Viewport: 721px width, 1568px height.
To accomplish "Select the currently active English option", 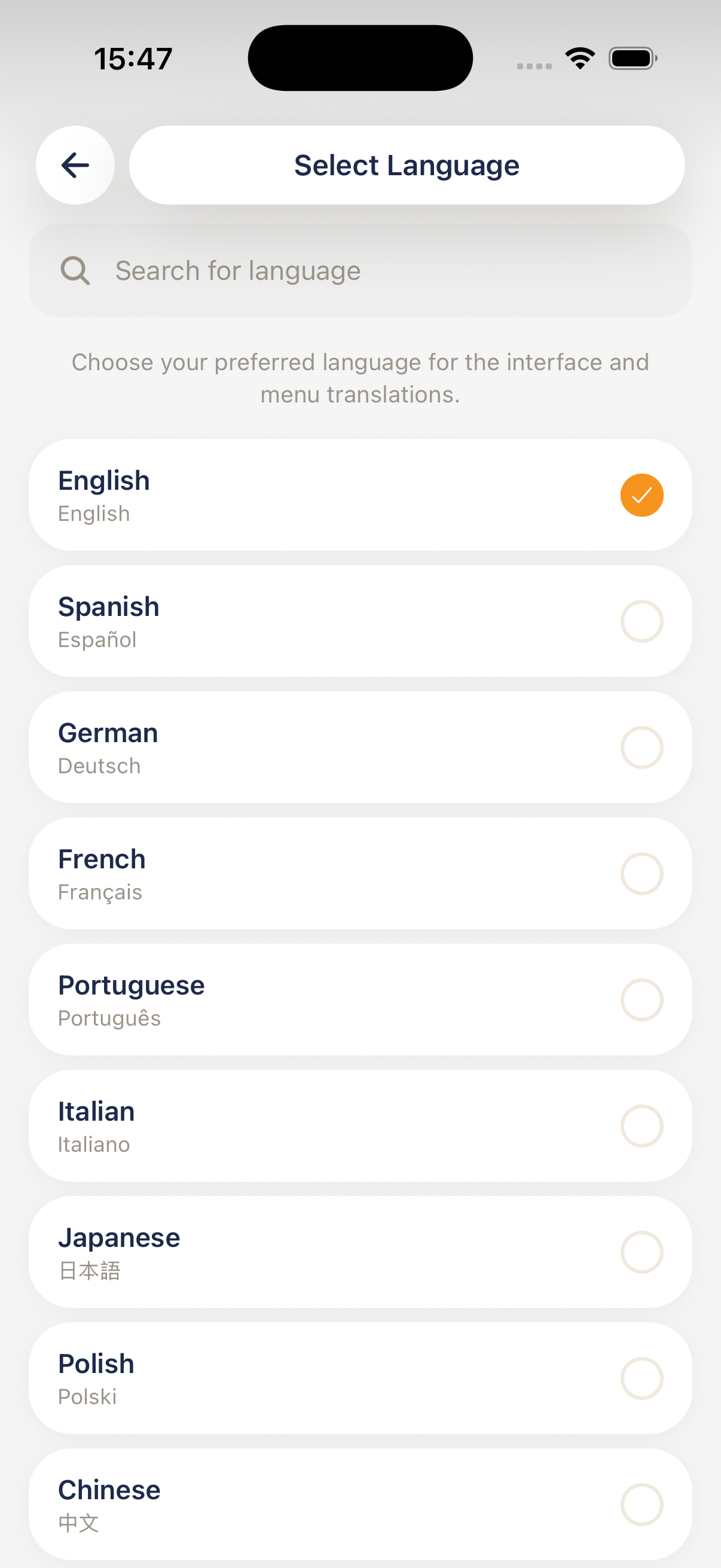I will [360, 495].
